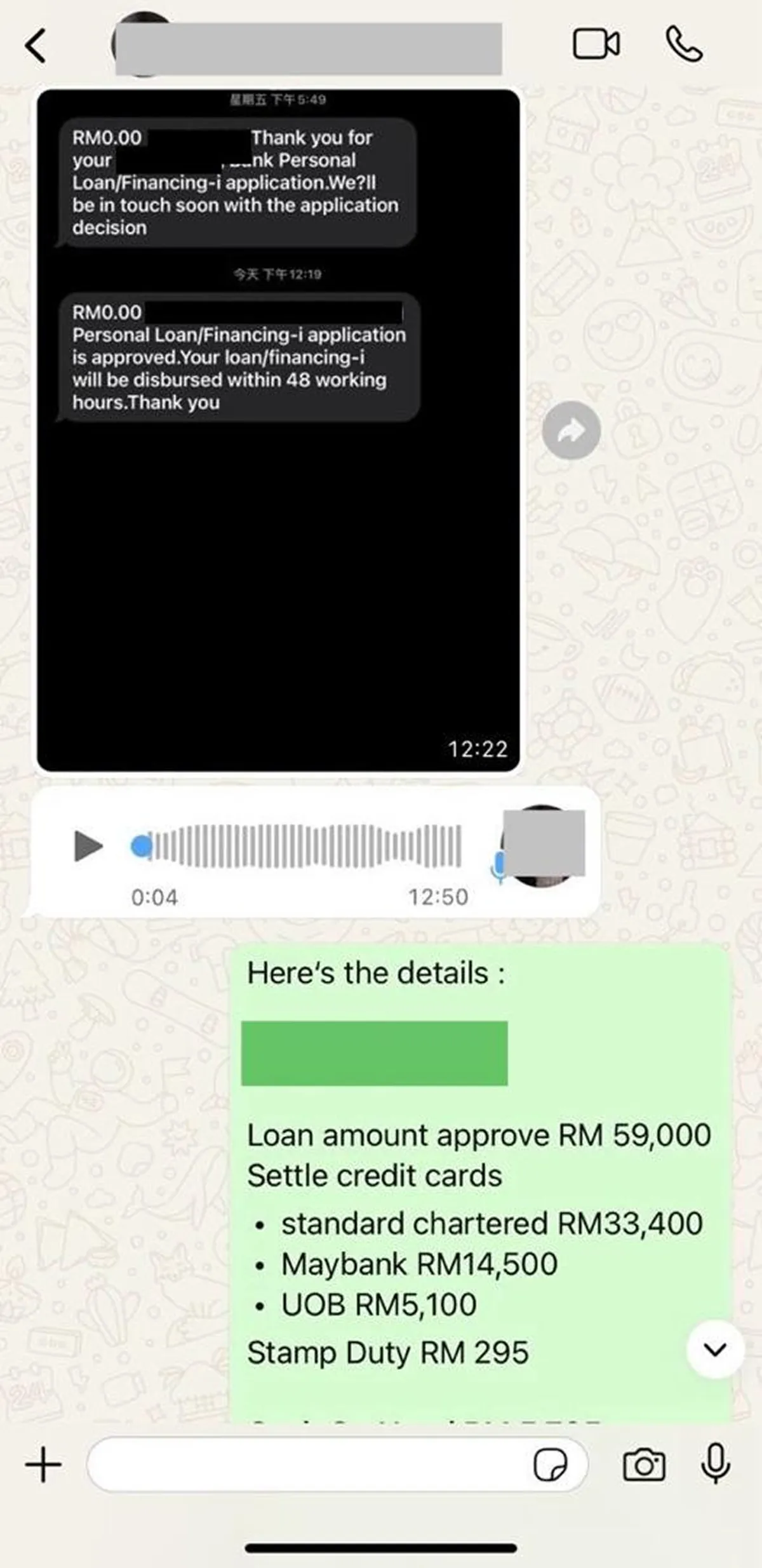Record a voice message
Screen dimensions: 762x1568
[x=715, y=1465]
